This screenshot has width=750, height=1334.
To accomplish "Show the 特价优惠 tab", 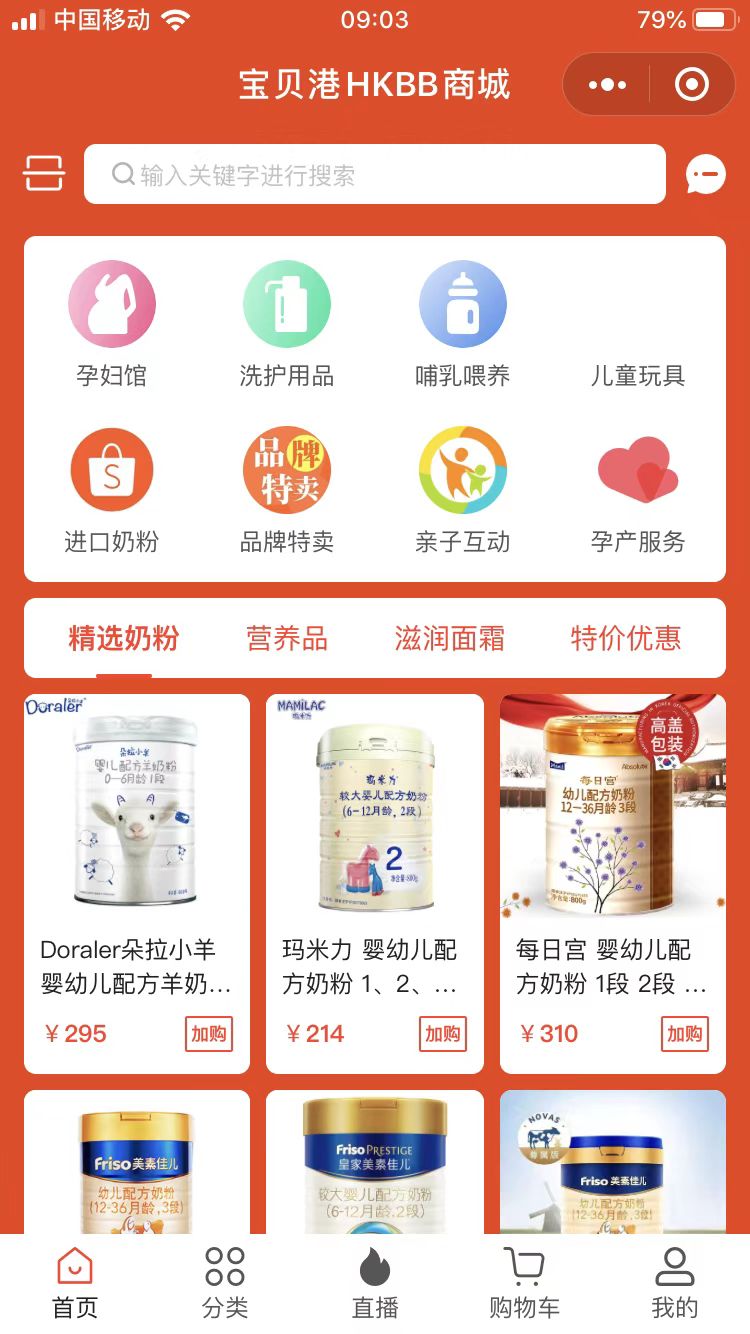I will (625, 639).
